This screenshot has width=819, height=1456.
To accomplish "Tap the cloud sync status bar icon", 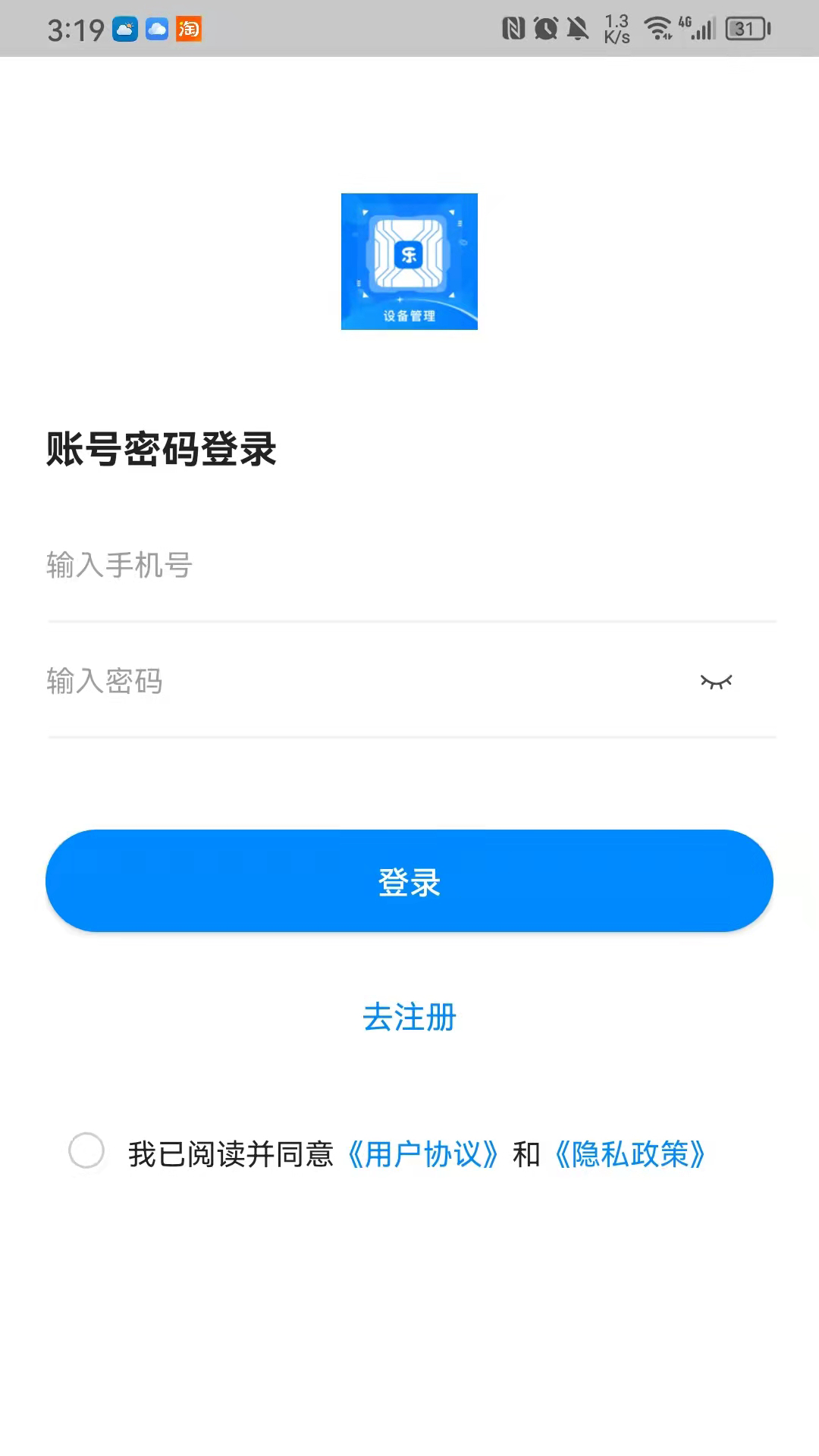I will coord(155,29).
